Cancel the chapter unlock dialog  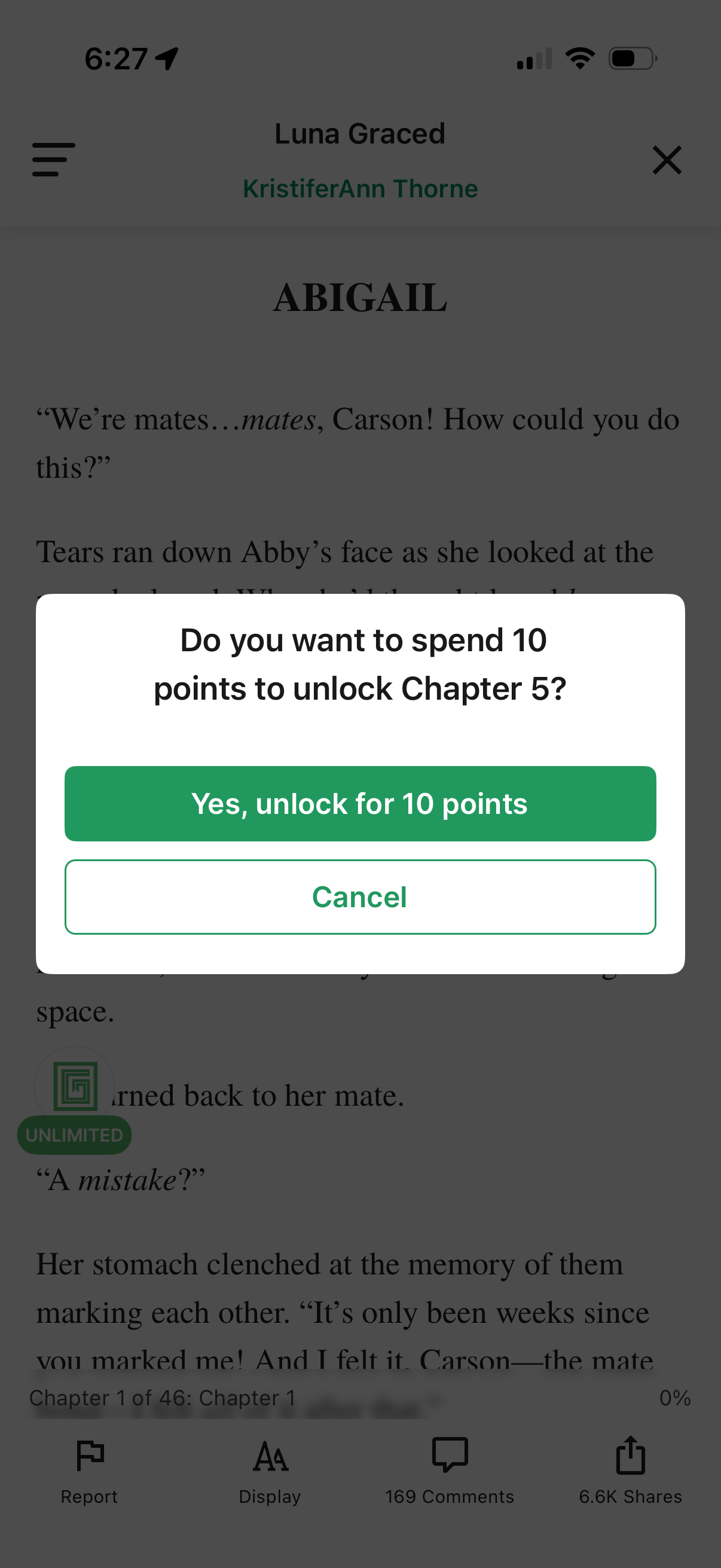click(360, 896)
